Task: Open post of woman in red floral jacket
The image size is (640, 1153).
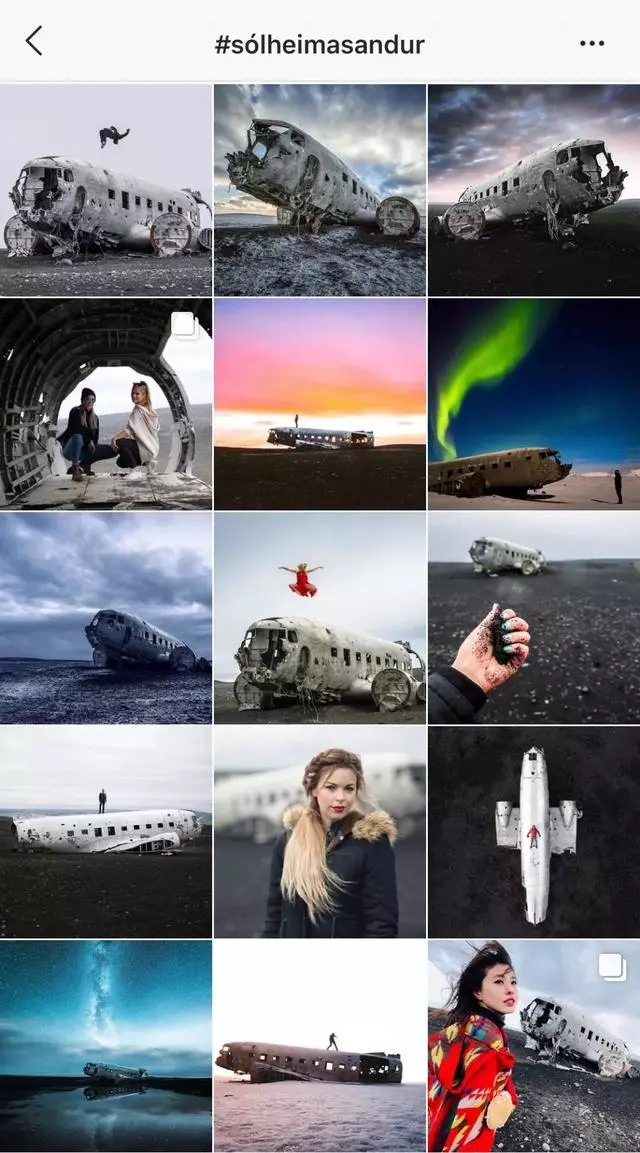Action: pyautogui.click(x=534, y=1045)
